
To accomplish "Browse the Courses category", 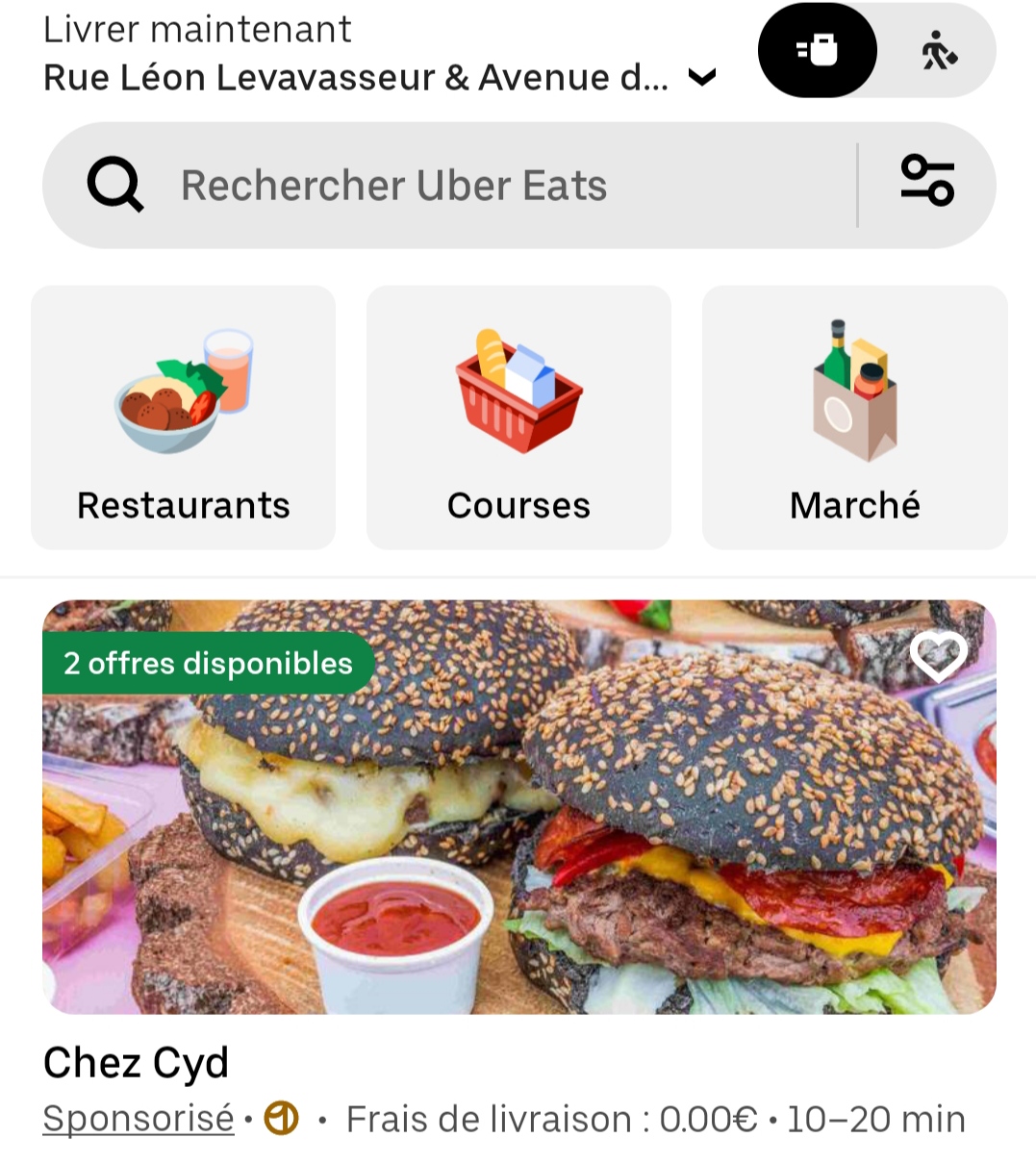I will point(518,417).
